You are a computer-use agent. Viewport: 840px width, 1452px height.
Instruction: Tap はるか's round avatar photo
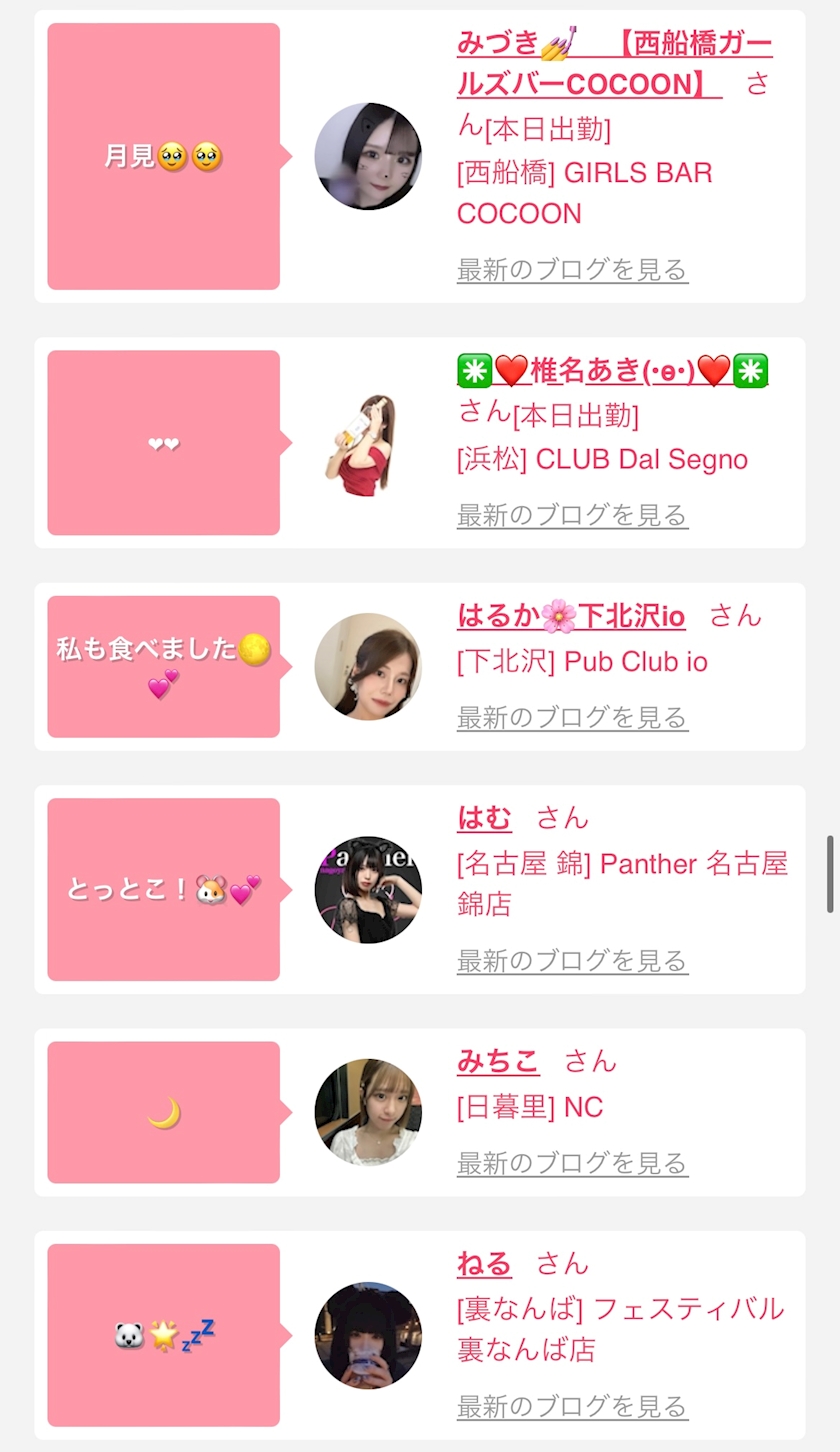(368, 667)
